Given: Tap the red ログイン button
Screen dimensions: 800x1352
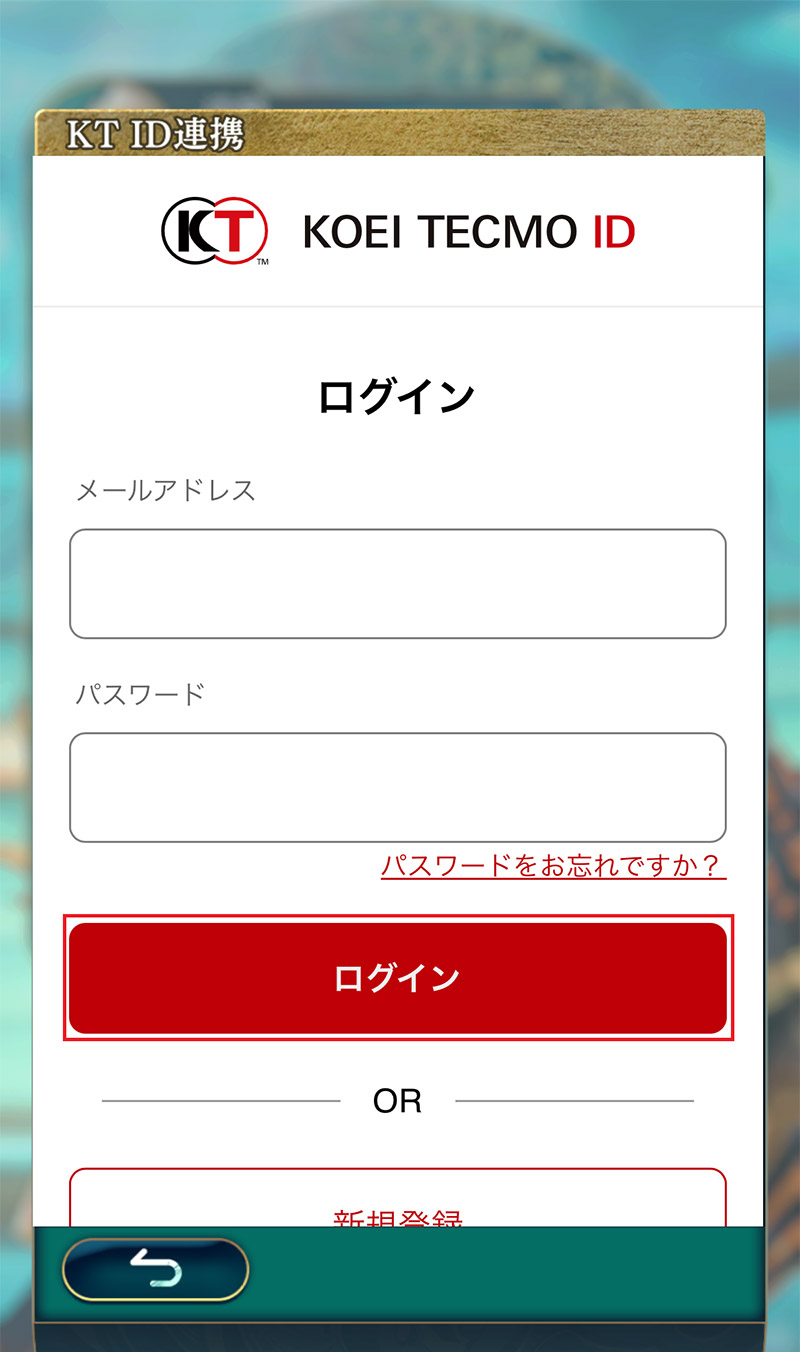Looking at the screenshot, I should [x=398, y=977].
